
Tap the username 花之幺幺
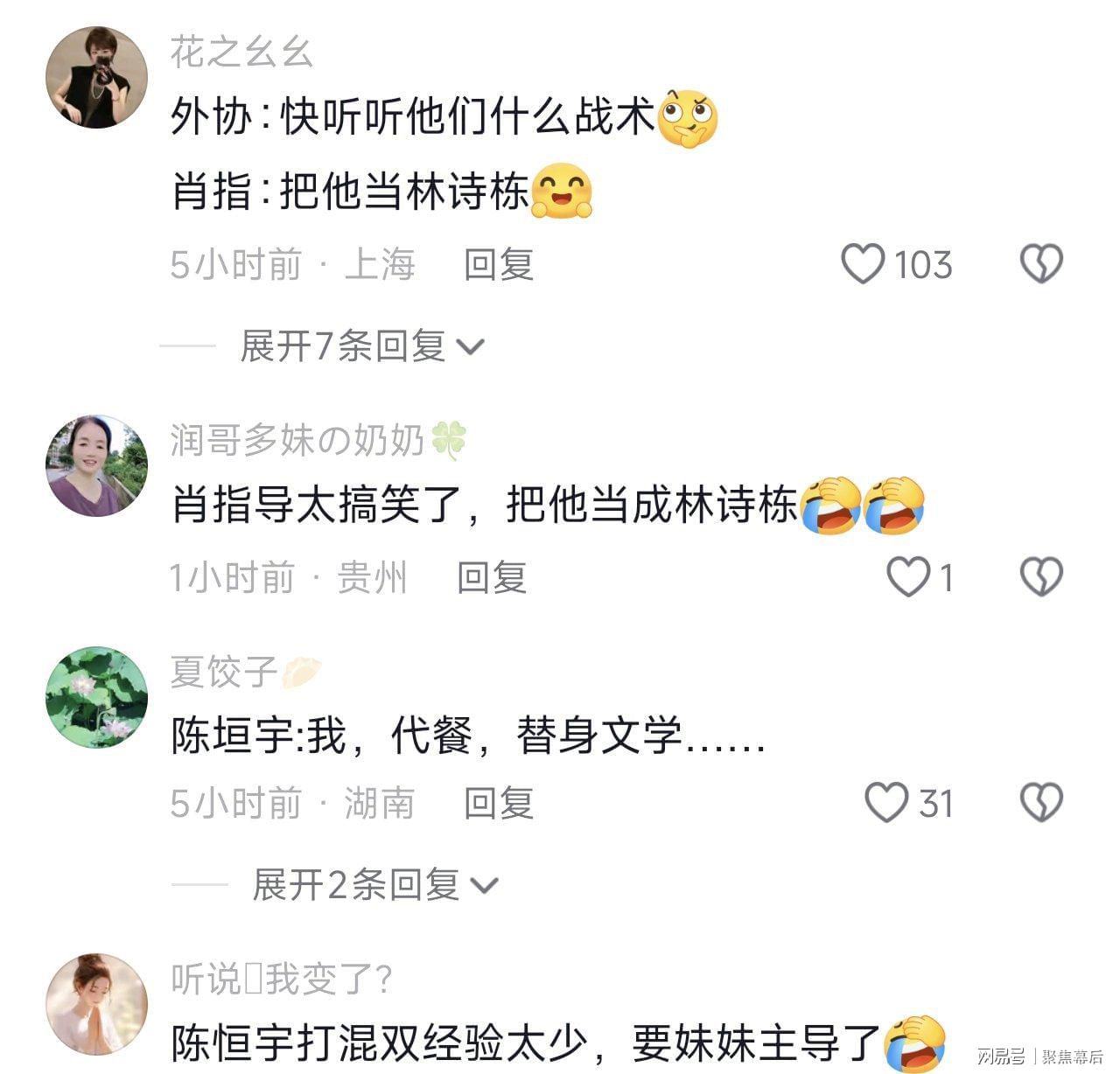click(241, 52)
